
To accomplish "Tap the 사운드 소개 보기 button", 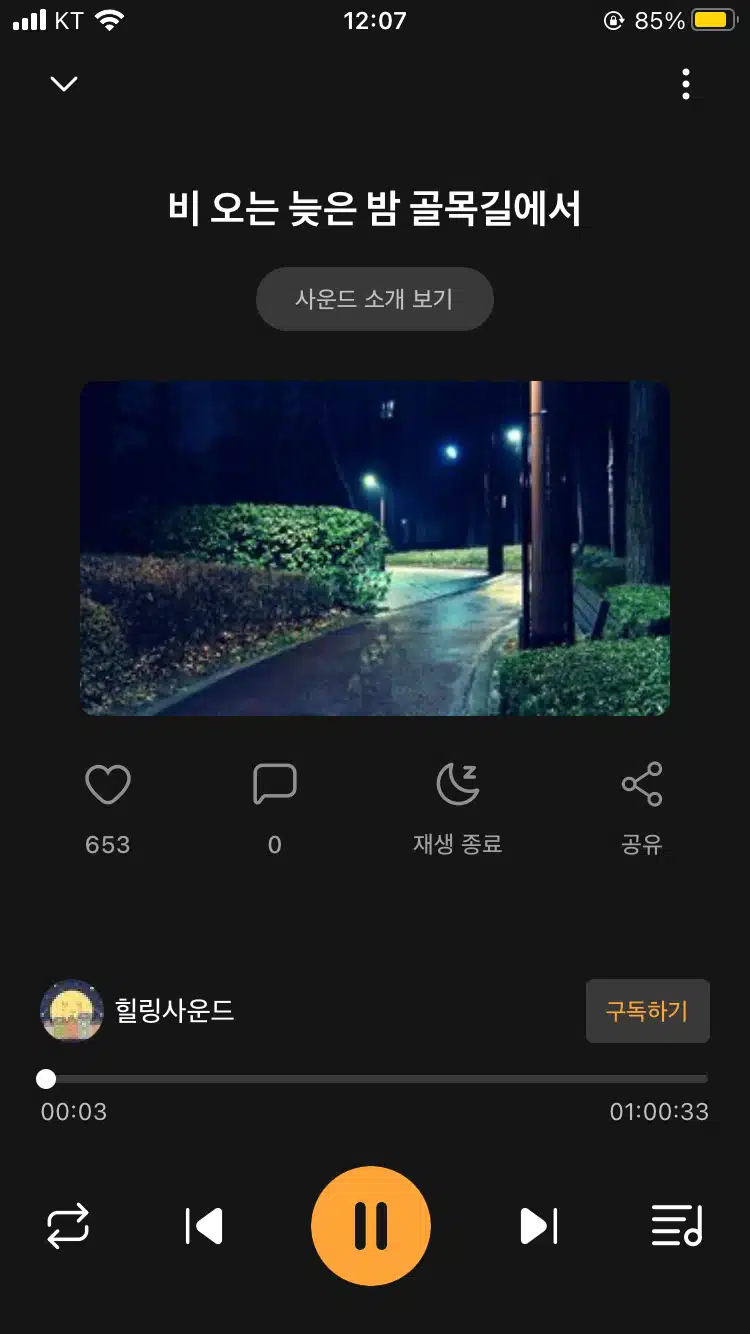I will coord(375,299).
